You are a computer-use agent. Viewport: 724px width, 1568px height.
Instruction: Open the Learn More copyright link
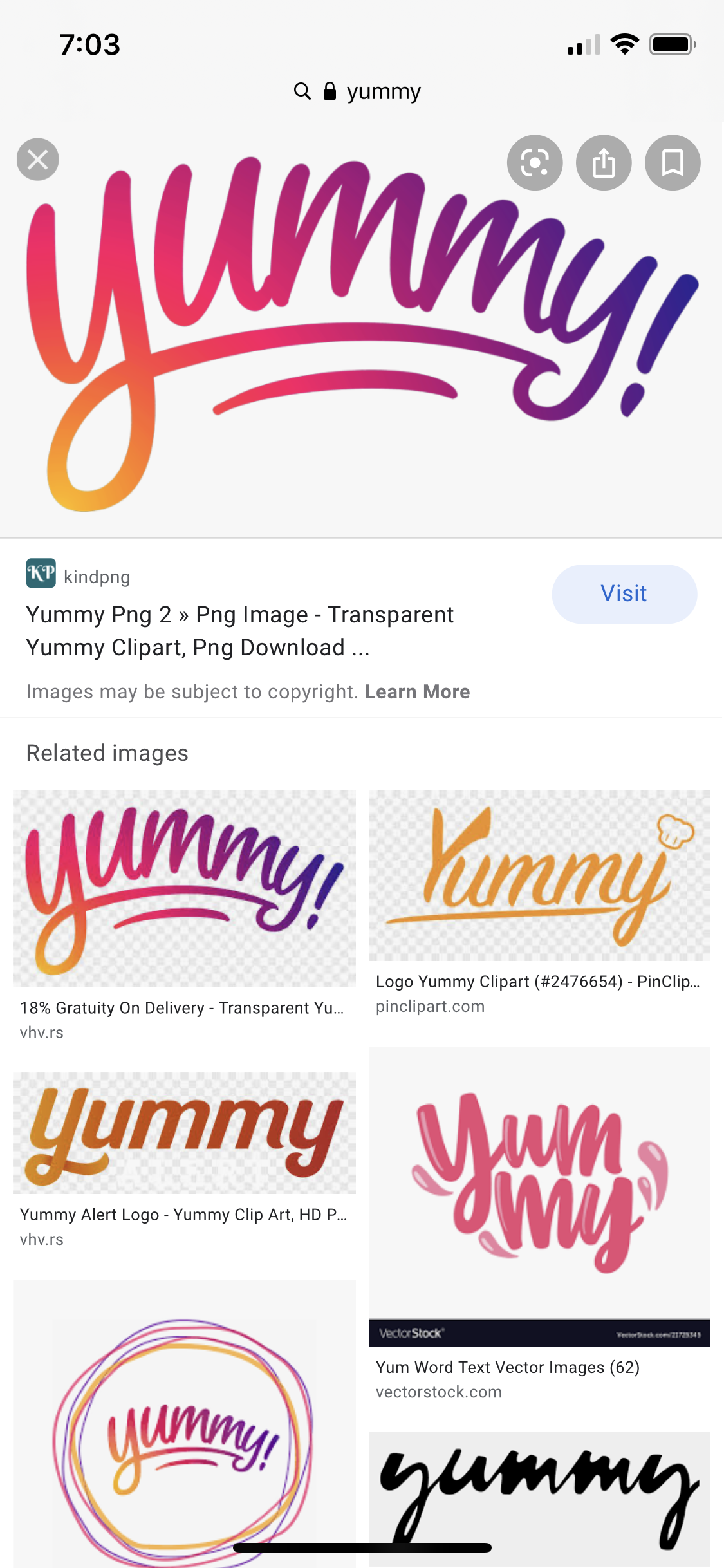[x=417, y=692]
